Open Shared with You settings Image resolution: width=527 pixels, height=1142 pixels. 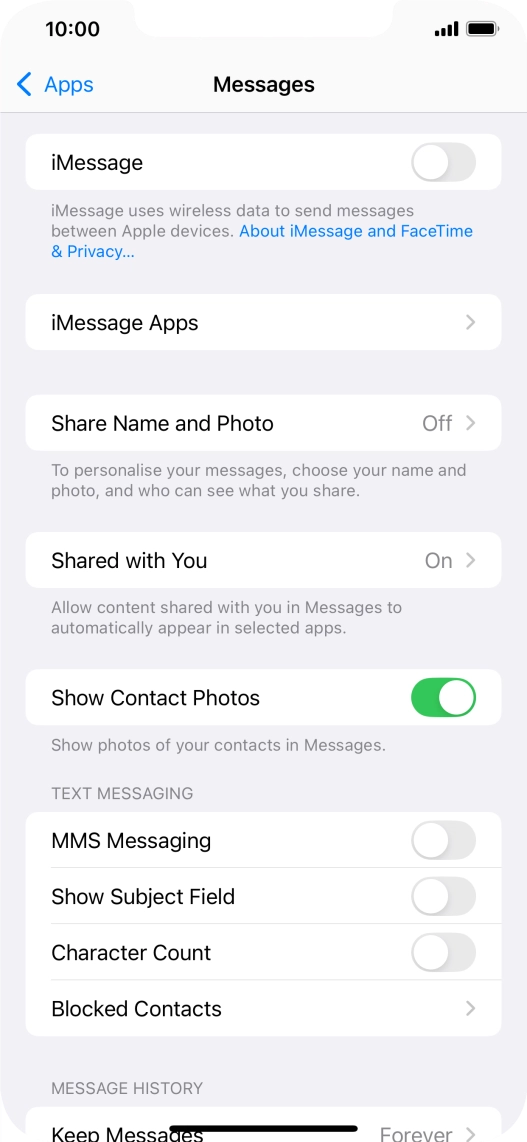pyautogui.click(x=264, y=560)
